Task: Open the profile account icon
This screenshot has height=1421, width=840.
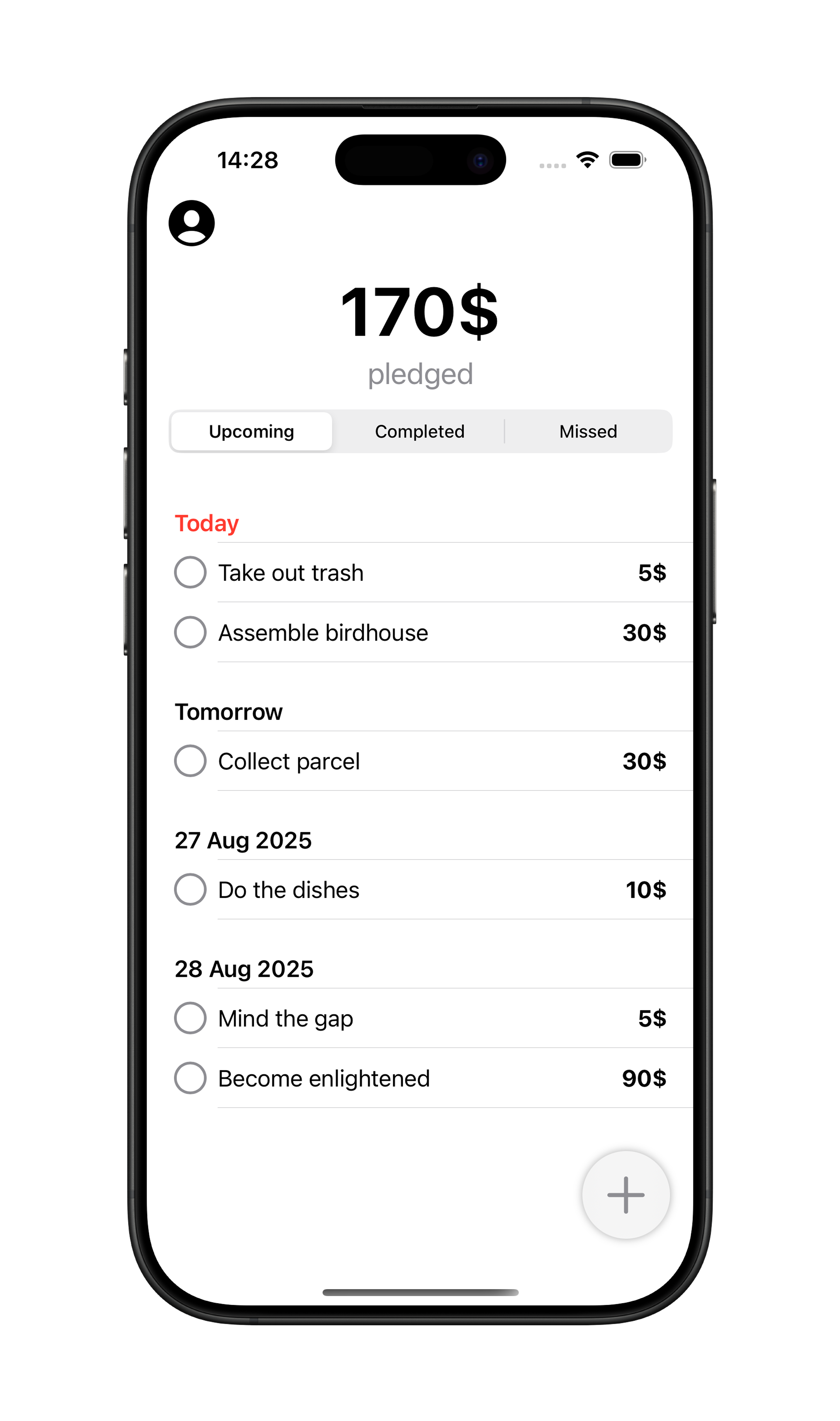Action: (191, 223)
